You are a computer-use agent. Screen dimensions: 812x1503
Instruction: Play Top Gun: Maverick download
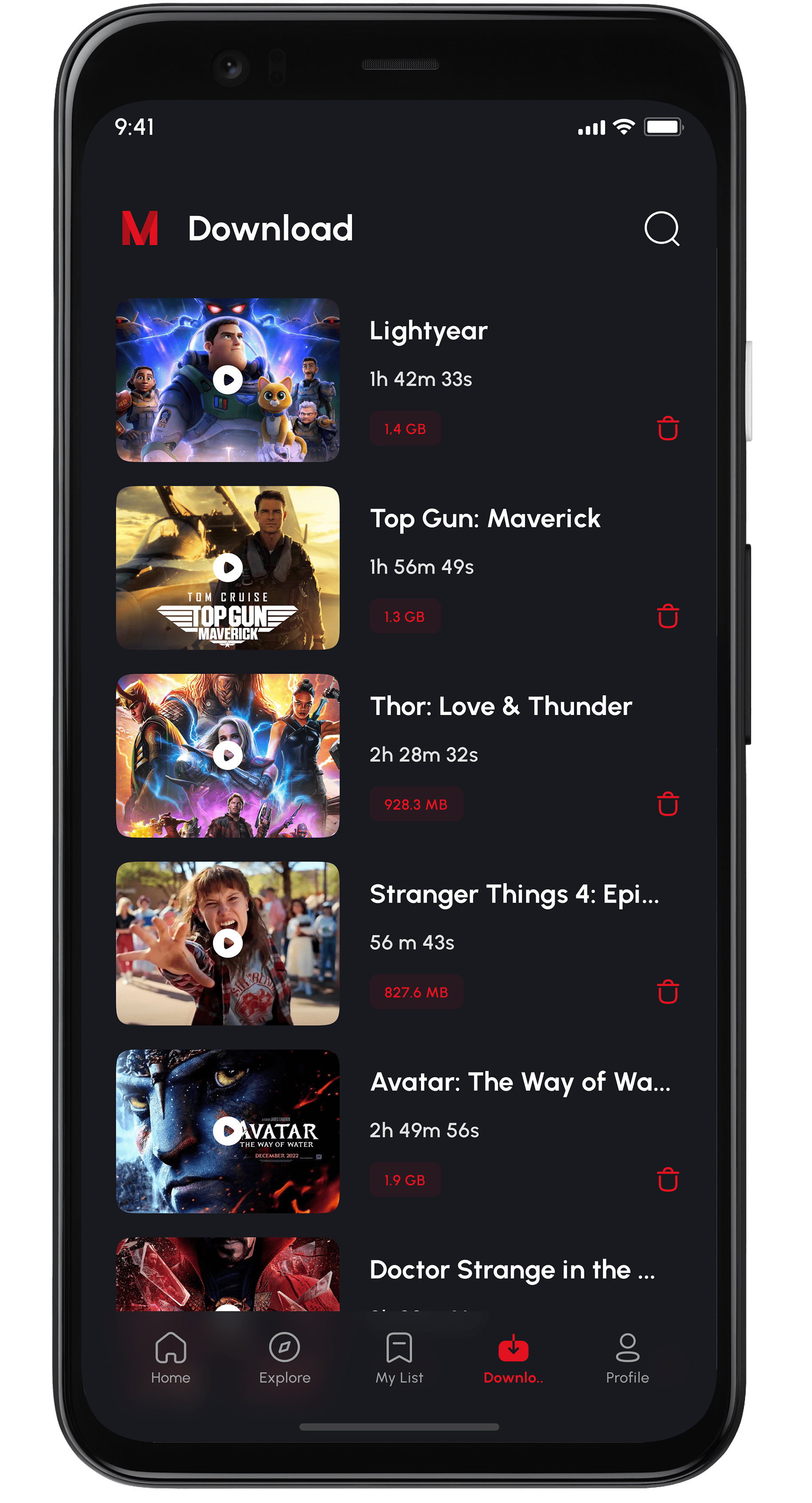click(227, 568)
